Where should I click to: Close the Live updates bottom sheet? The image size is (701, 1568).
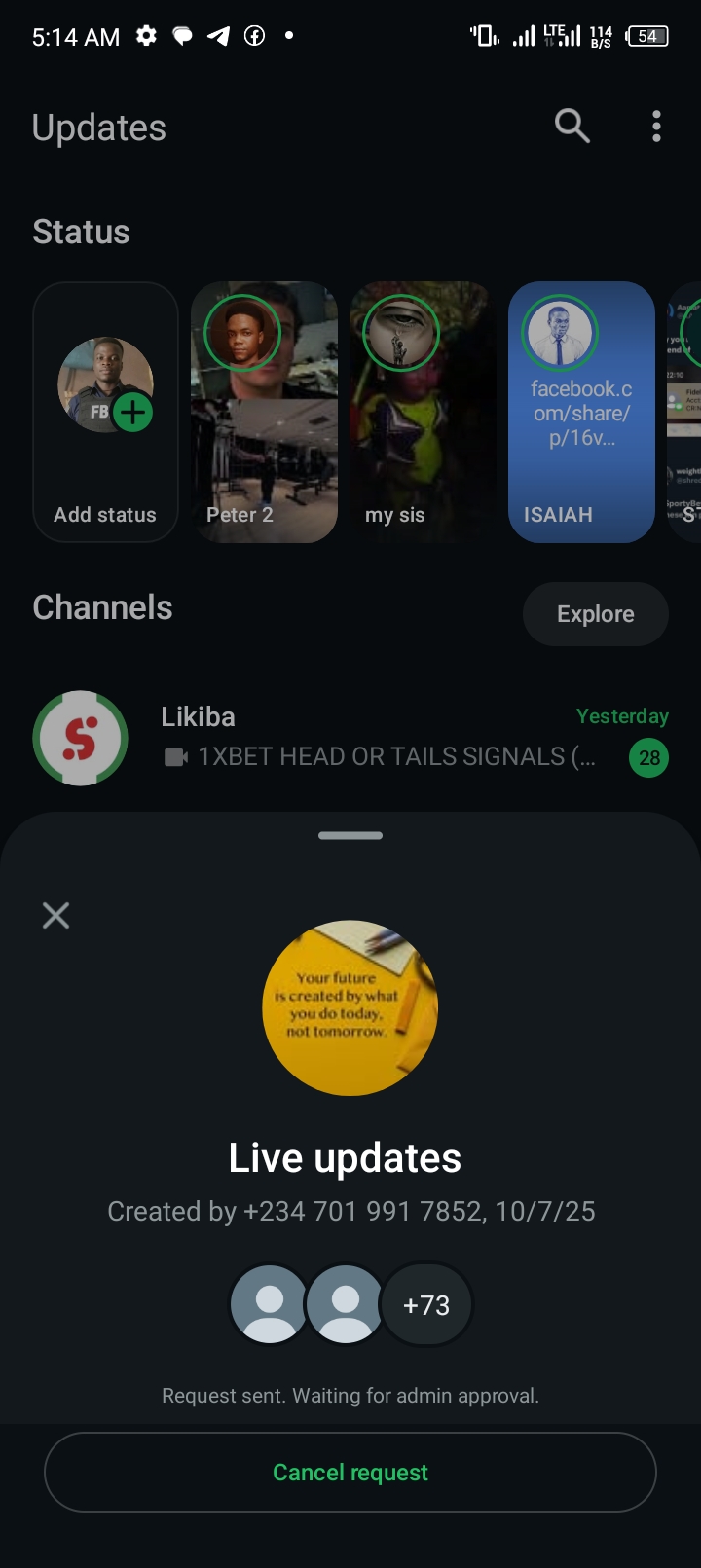click(56, 915)
